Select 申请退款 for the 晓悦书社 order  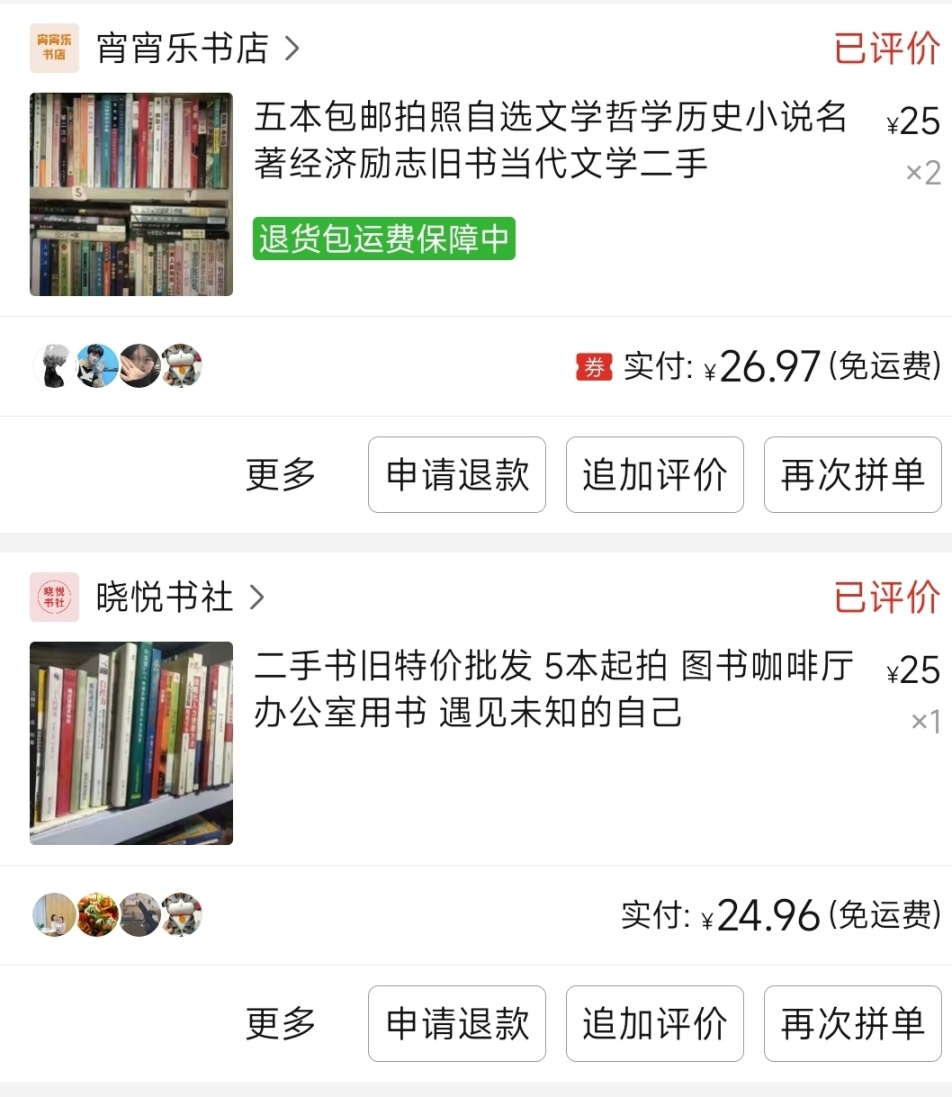pos(457,1024)
